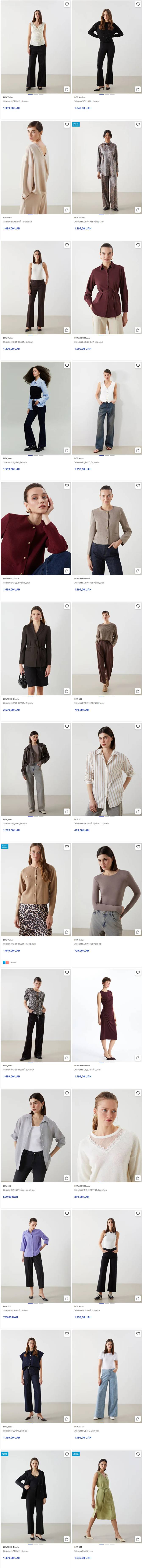The image size is (142, 1568).
Task: View the indigo jeans for 1.599,00 UAH
Action: point(35,408)
